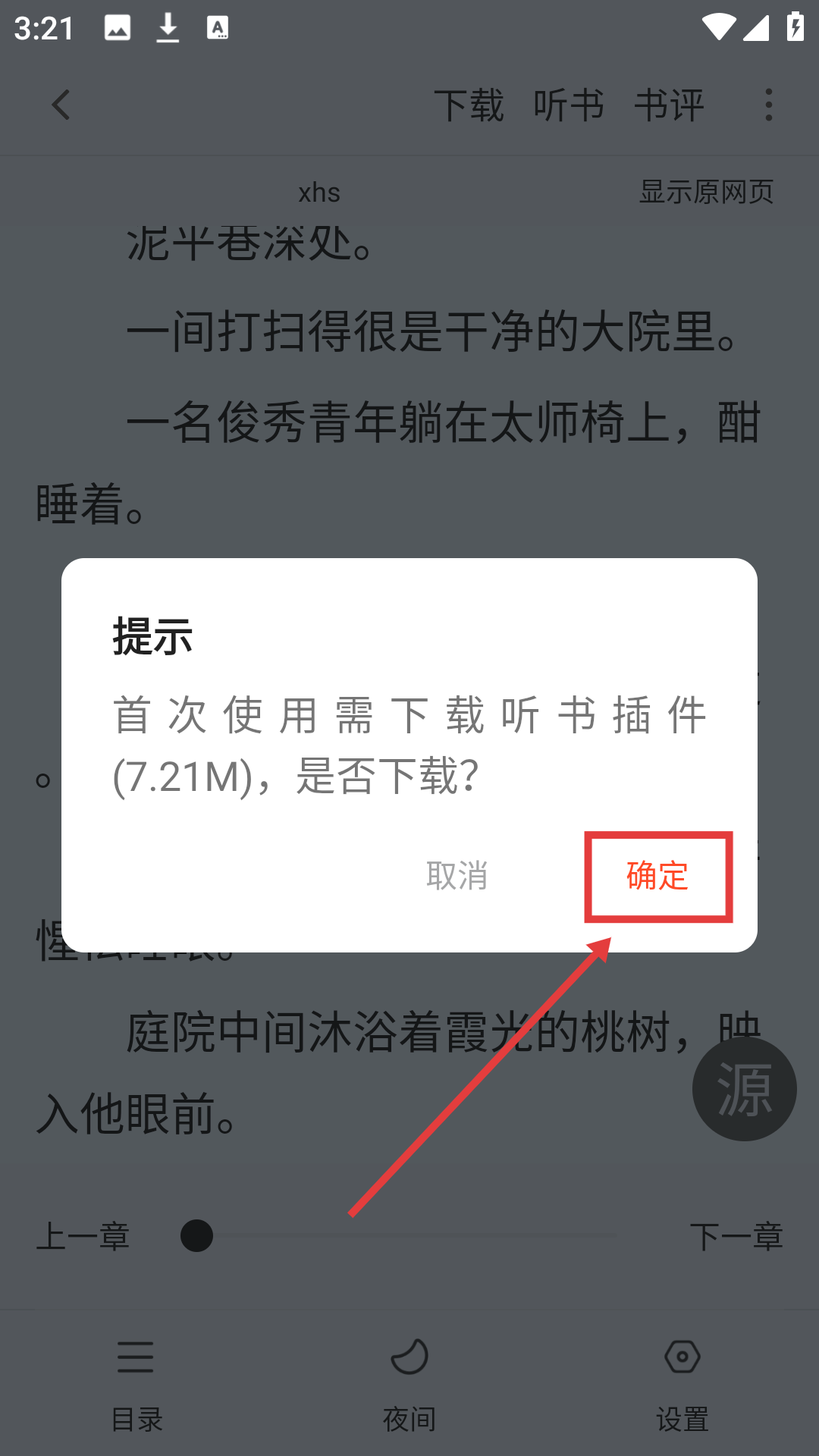Go back with the top-left arrow
819x1456 pixels.
[61, 105]
